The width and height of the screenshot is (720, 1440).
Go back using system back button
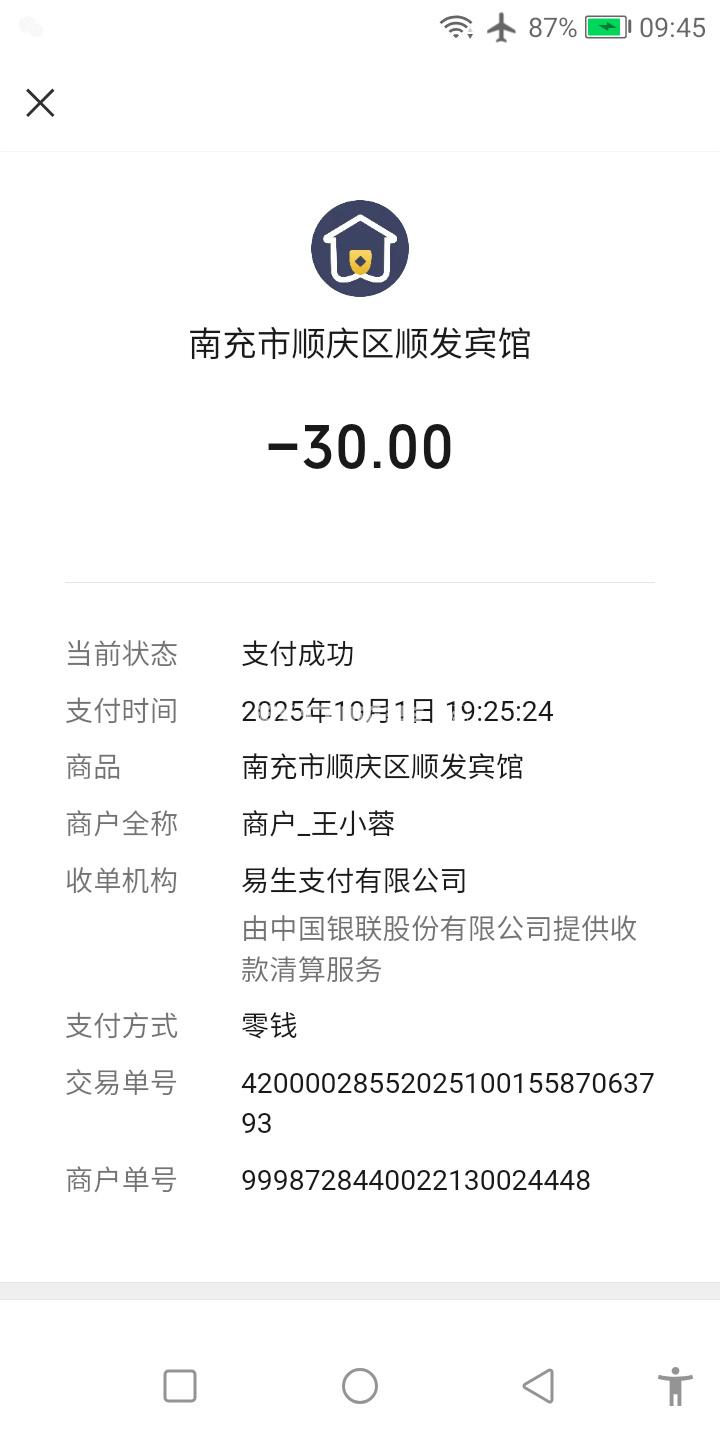coord(538,1386)
